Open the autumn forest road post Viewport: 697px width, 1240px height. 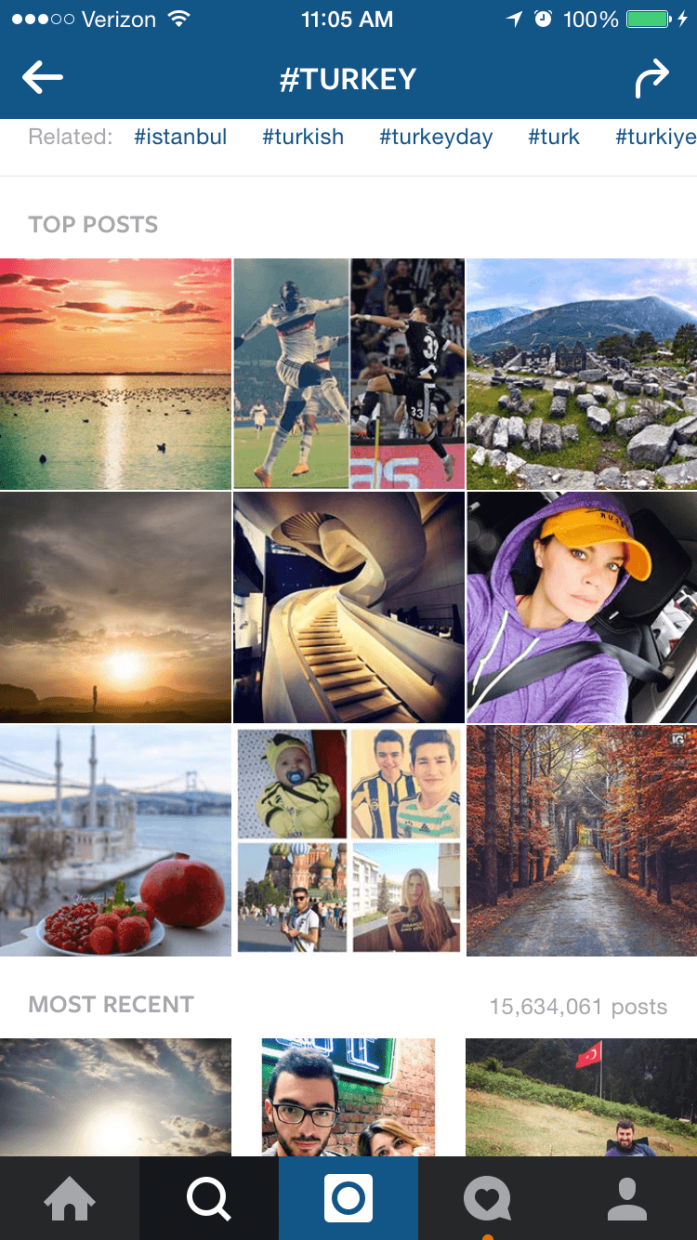click(582, 841)
